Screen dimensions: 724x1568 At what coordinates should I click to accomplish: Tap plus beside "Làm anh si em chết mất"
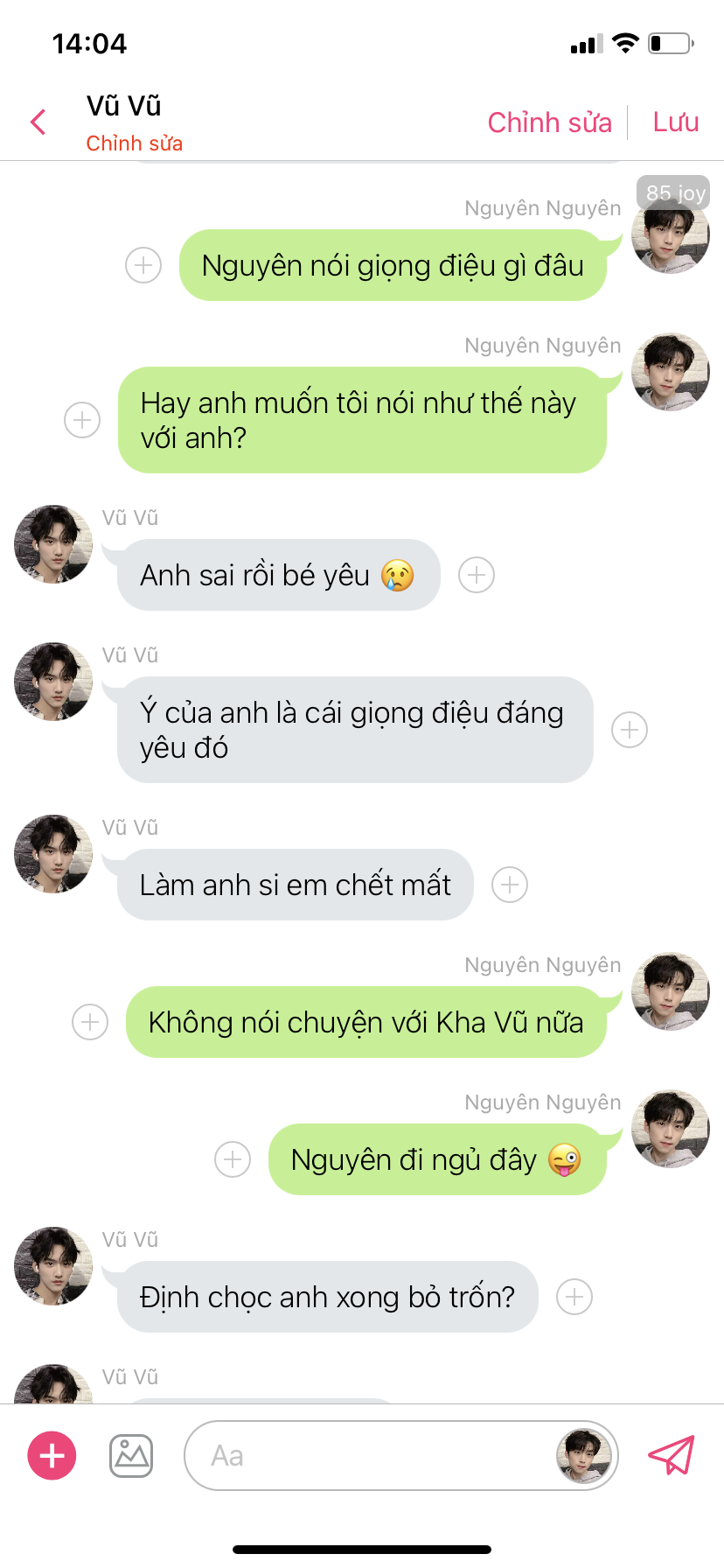(510, 885)
